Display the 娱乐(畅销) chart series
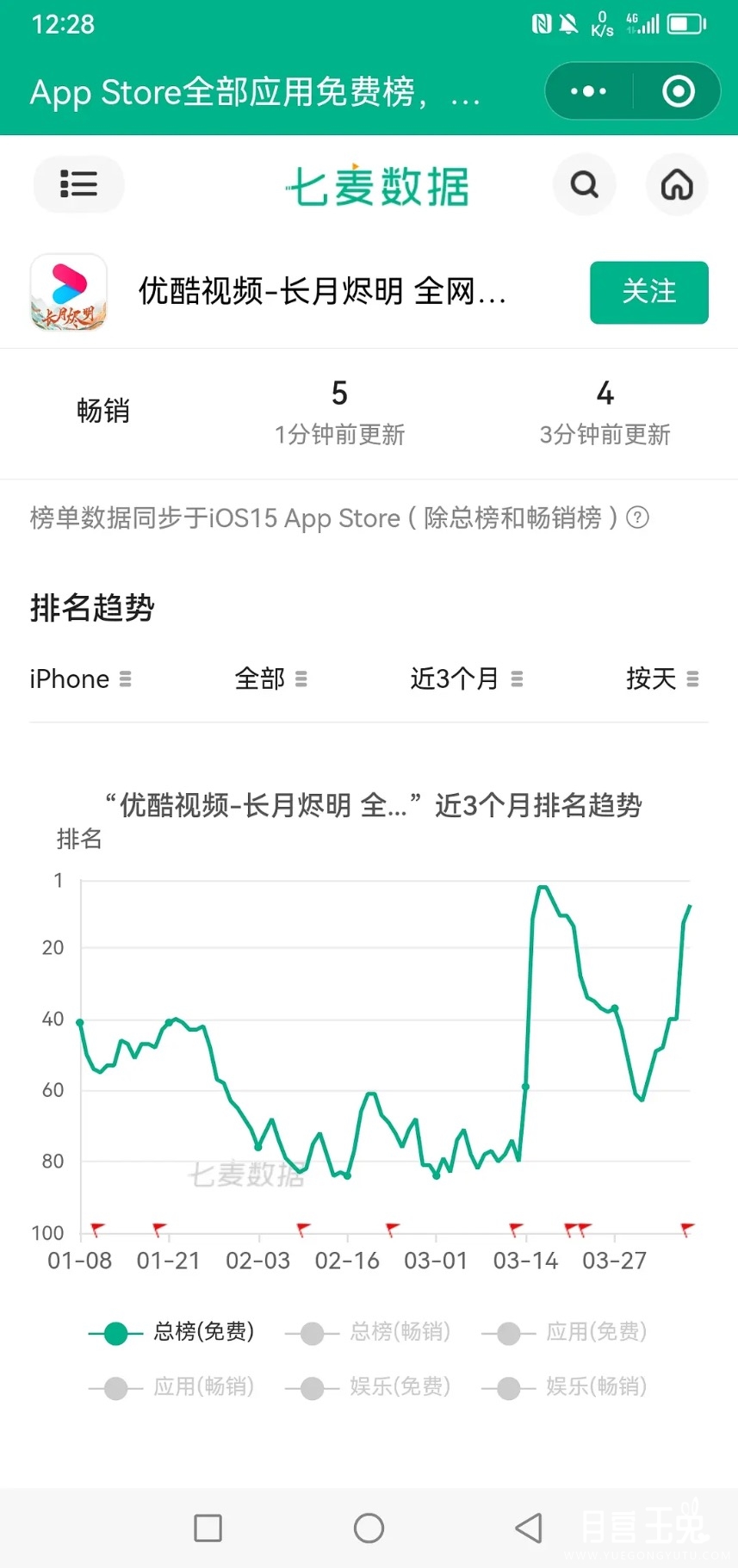The width and height of the screenshot is (738, 1568). click(x=565, y=1387)
